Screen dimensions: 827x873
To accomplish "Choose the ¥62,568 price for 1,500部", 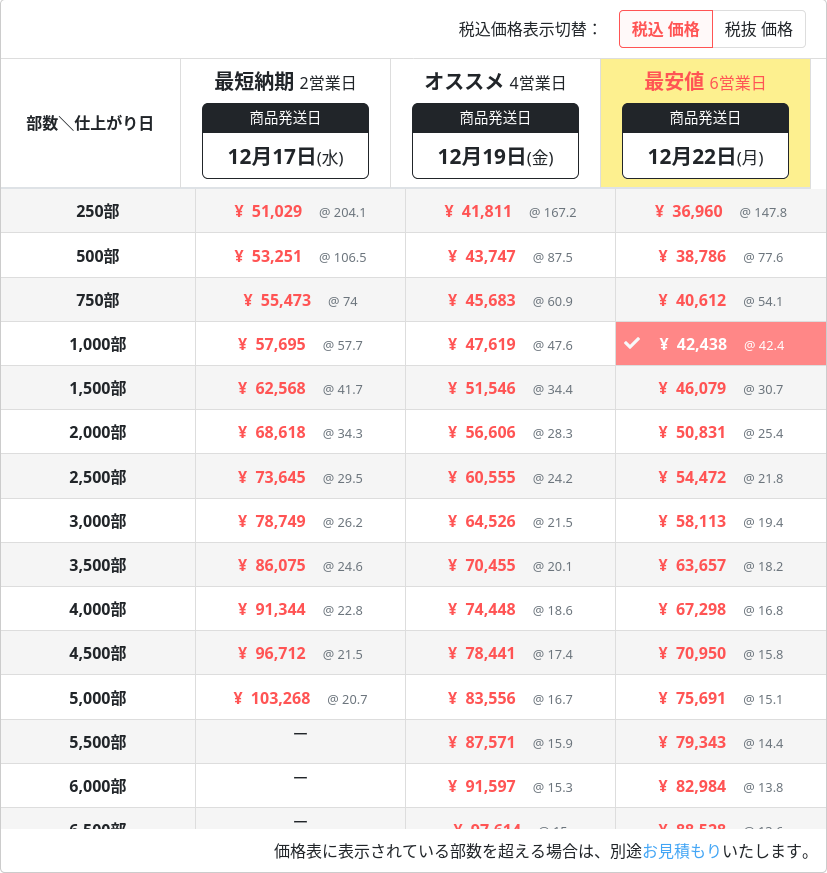I will click(x=300, y=388).
